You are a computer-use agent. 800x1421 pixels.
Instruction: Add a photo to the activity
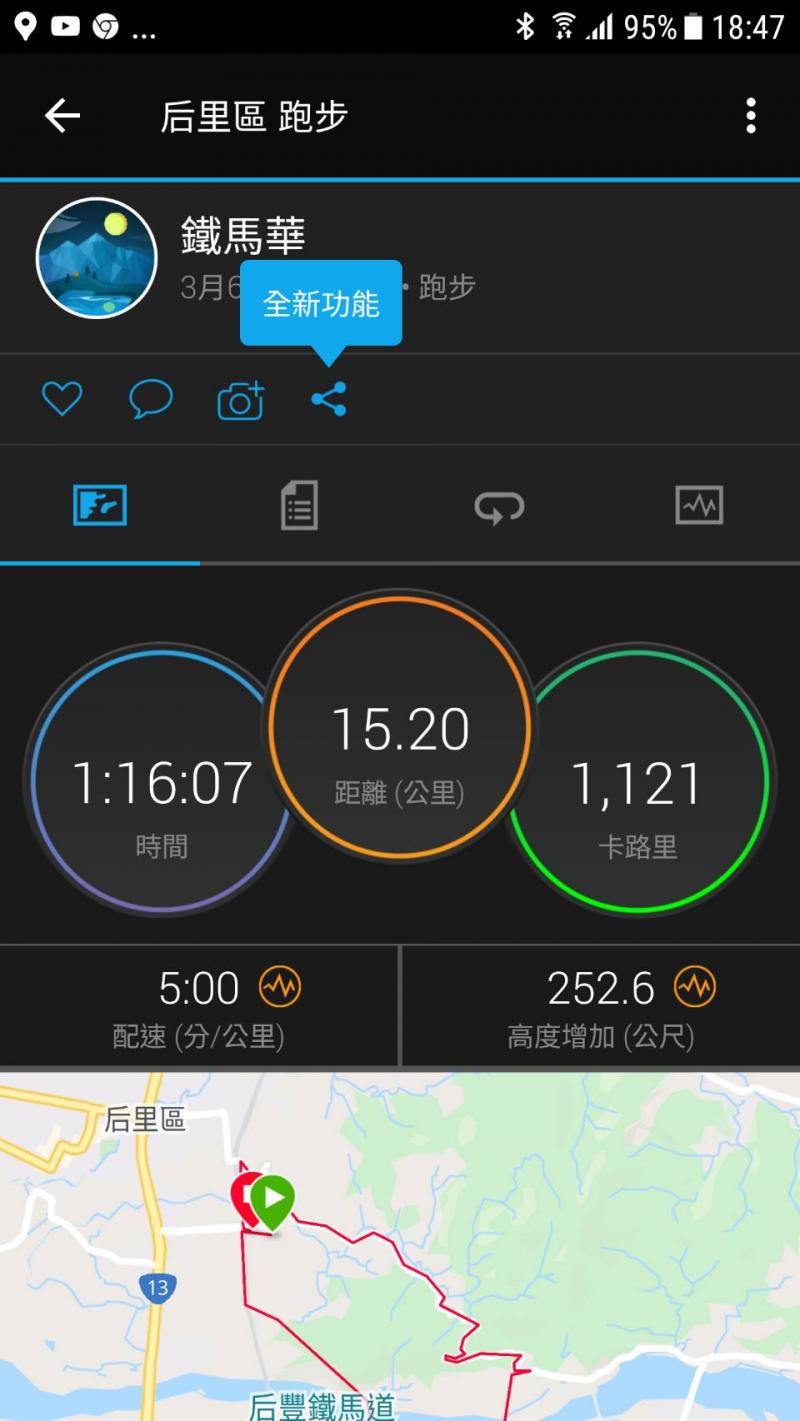pos(240,400)
